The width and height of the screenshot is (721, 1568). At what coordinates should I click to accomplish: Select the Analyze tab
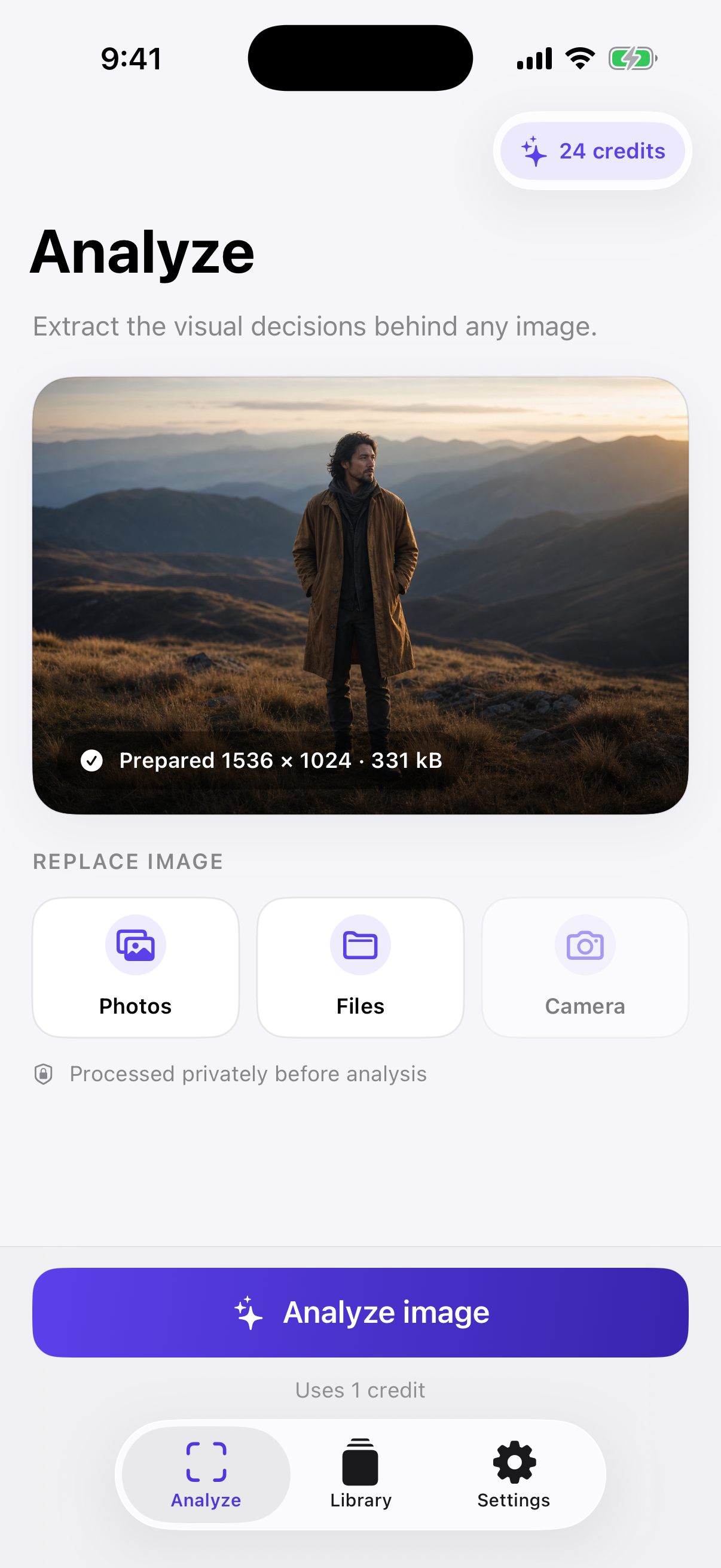[x=206, y=1474]
